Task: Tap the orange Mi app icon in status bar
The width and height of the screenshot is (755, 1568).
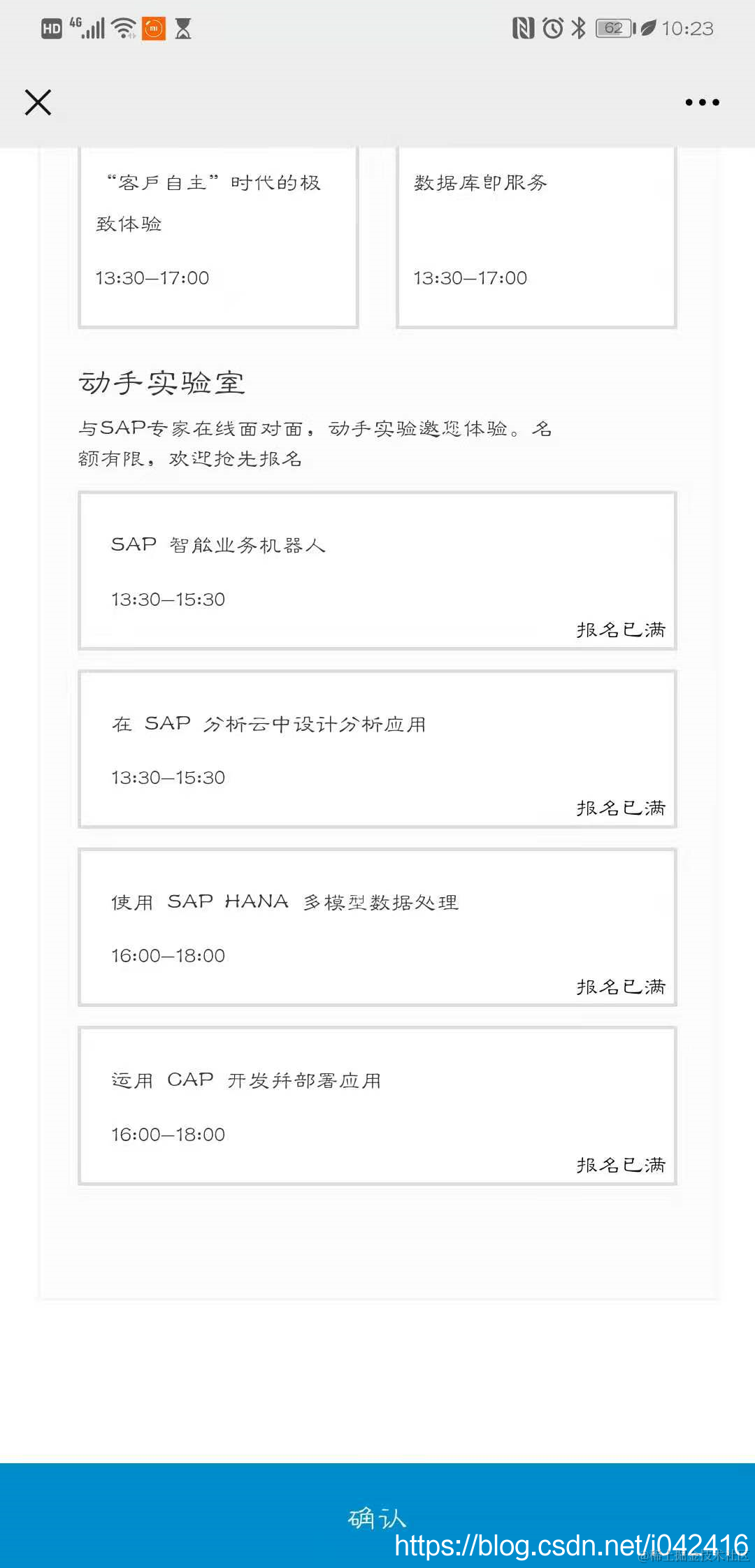Action: click(x=152, y=29)
